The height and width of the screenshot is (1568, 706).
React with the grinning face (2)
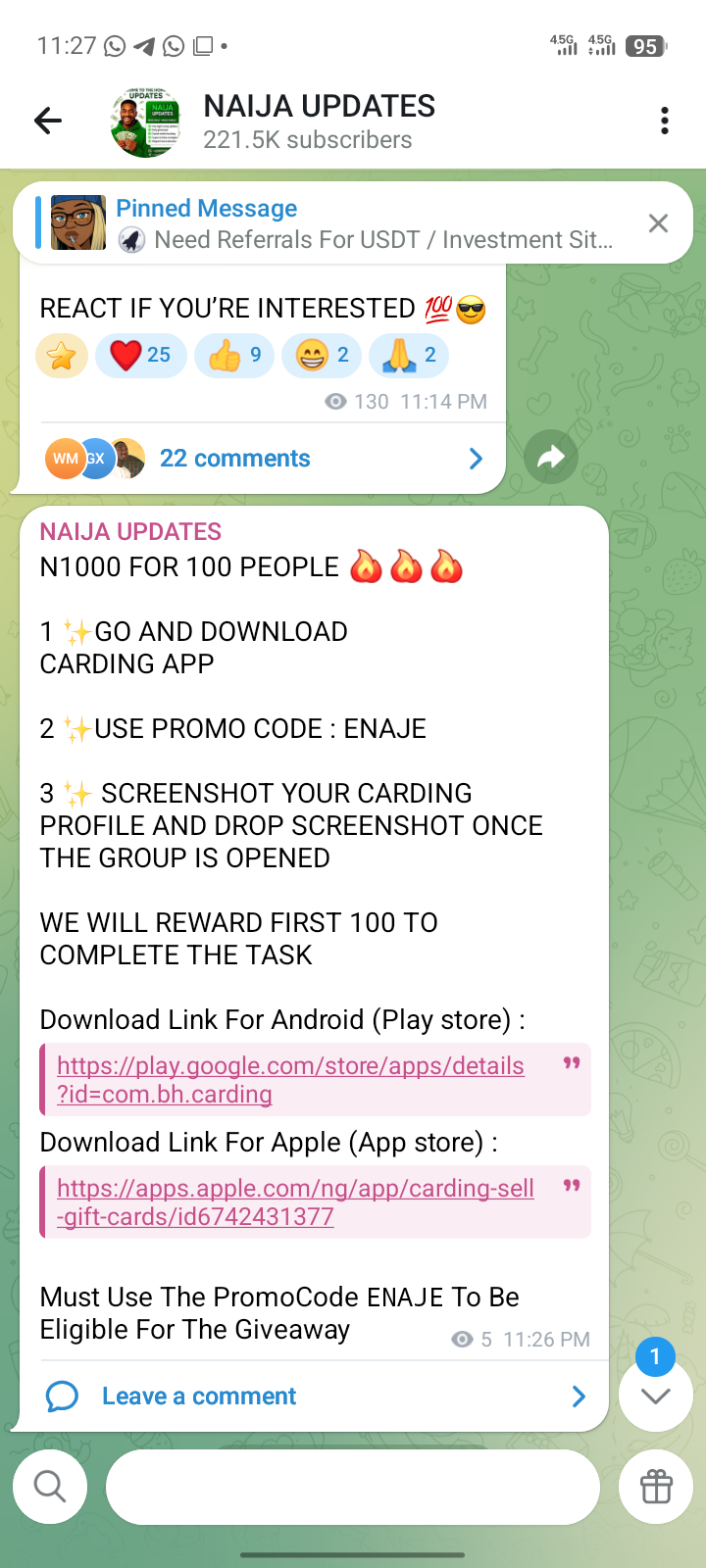322,355
